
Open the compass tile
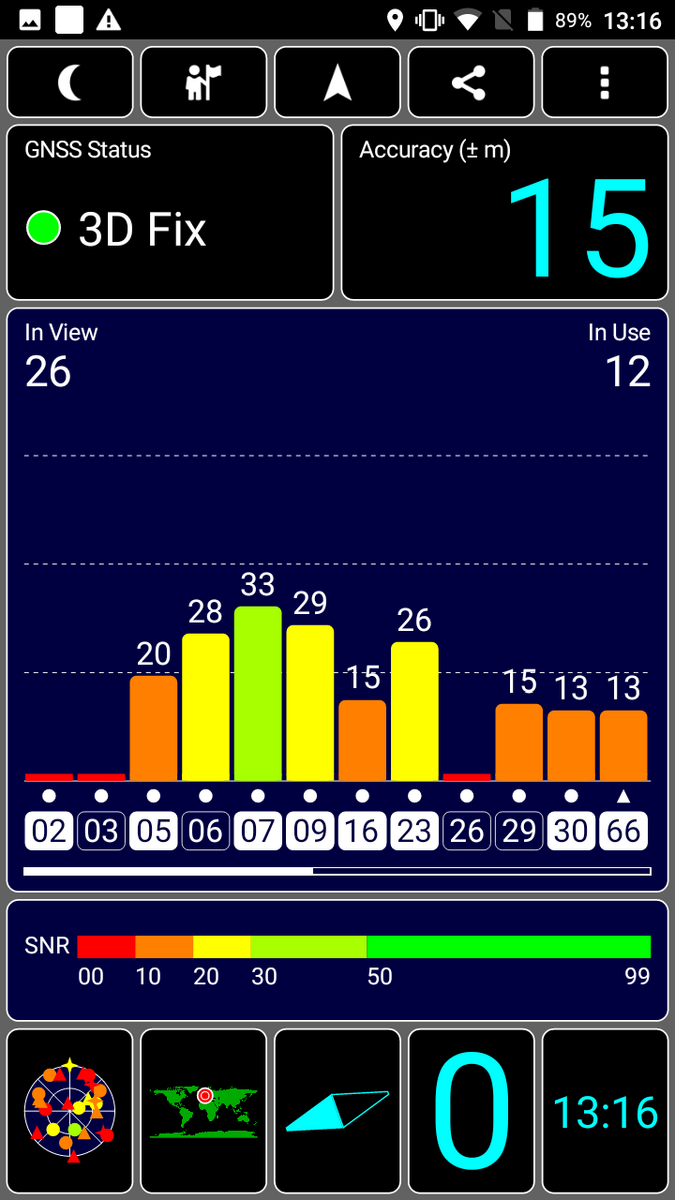pyautogui.click(x=338, y=1111)
